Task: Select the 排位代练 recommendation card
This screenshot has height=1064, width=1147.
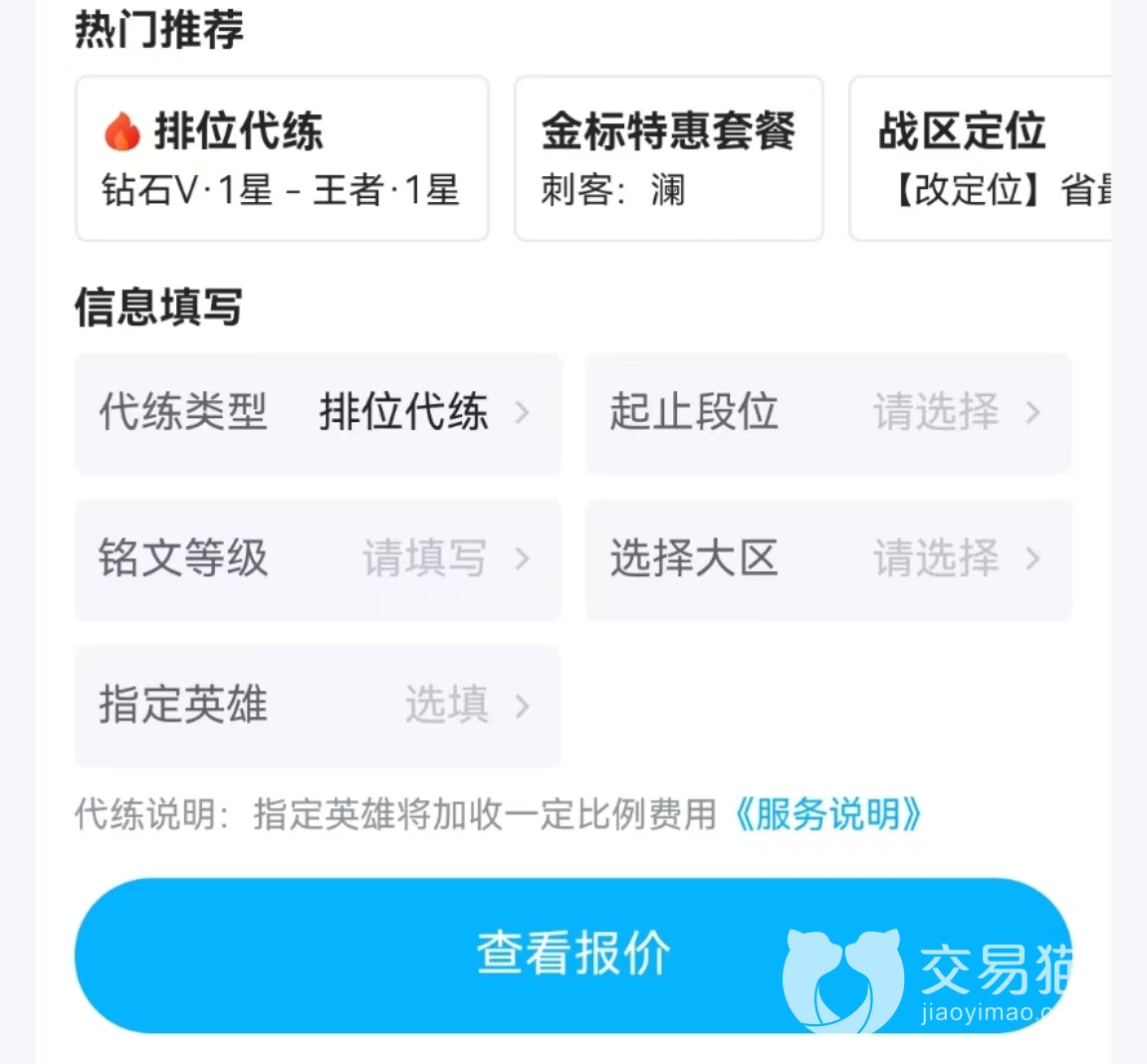Action: [282, 159]
